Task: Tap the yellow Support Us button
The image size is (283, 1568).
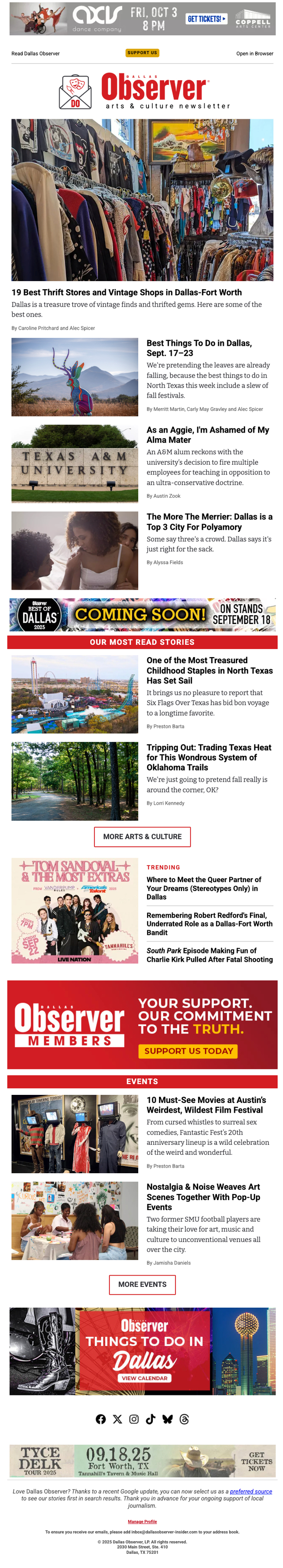Action: [x=142, y=53]
